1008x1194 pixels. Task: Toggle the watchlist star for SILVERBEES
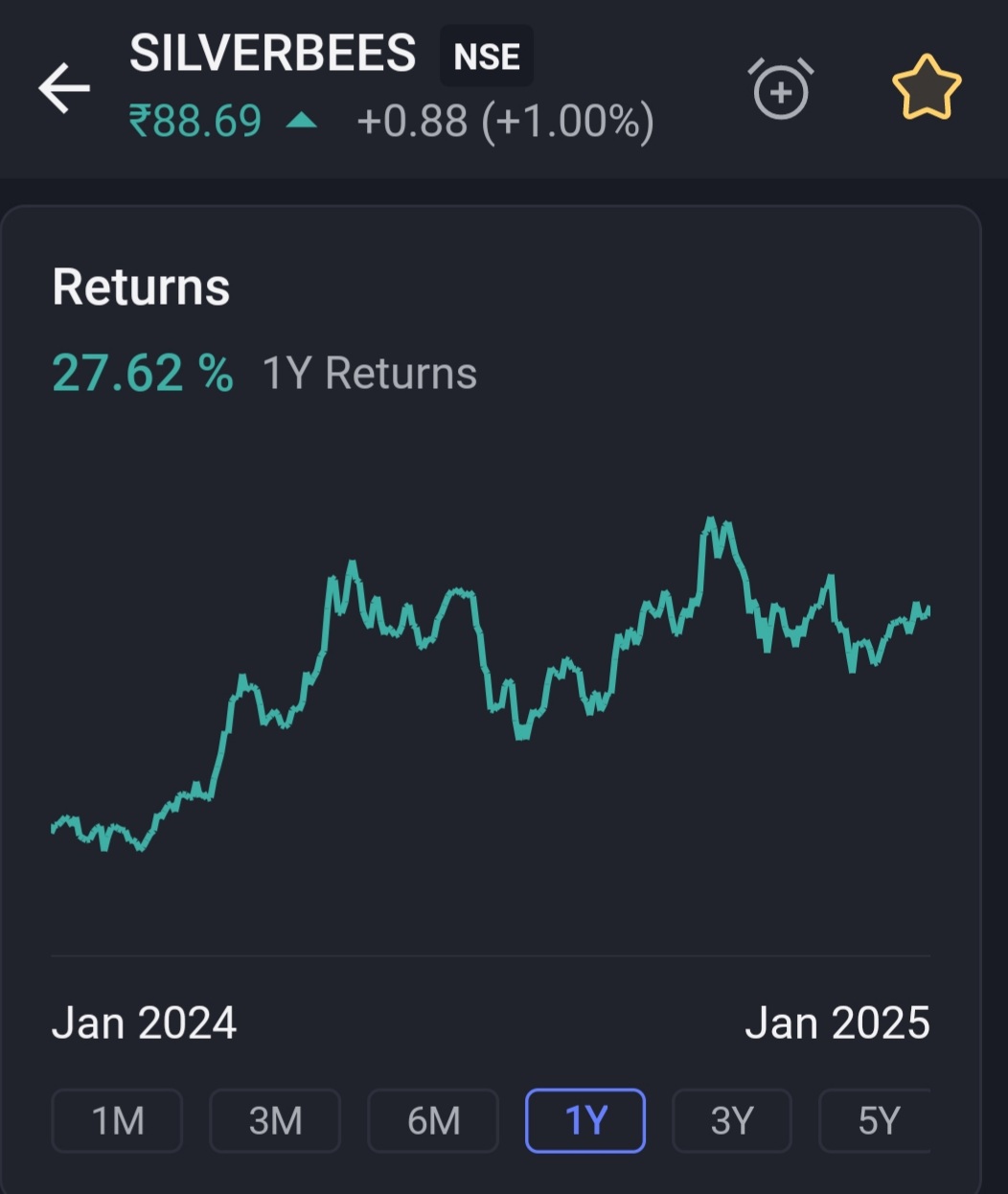pos(926,88)
